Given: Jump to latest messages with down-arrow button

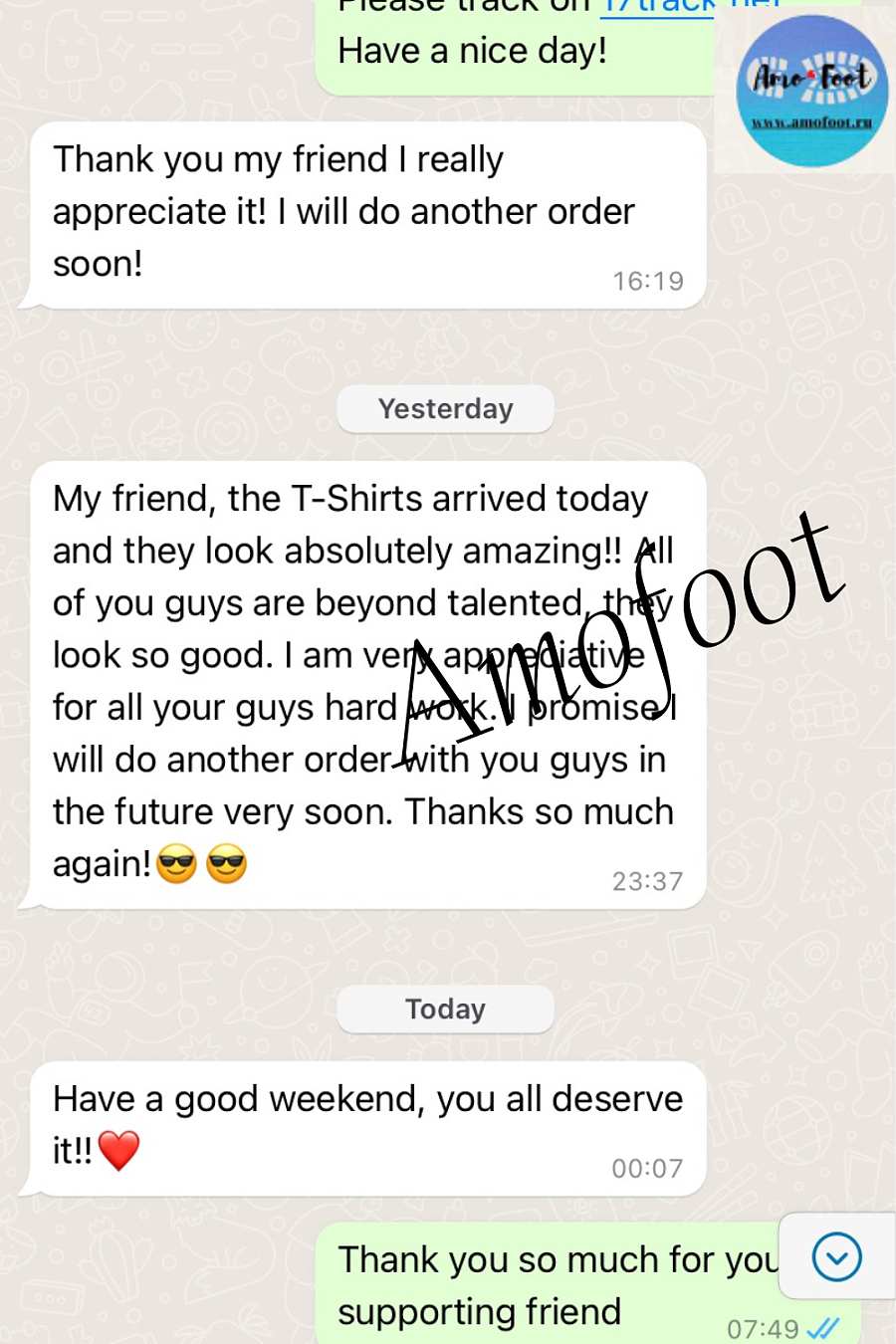Looking at the screenshot, I should pyautogui.click(x=836, y=1256).
